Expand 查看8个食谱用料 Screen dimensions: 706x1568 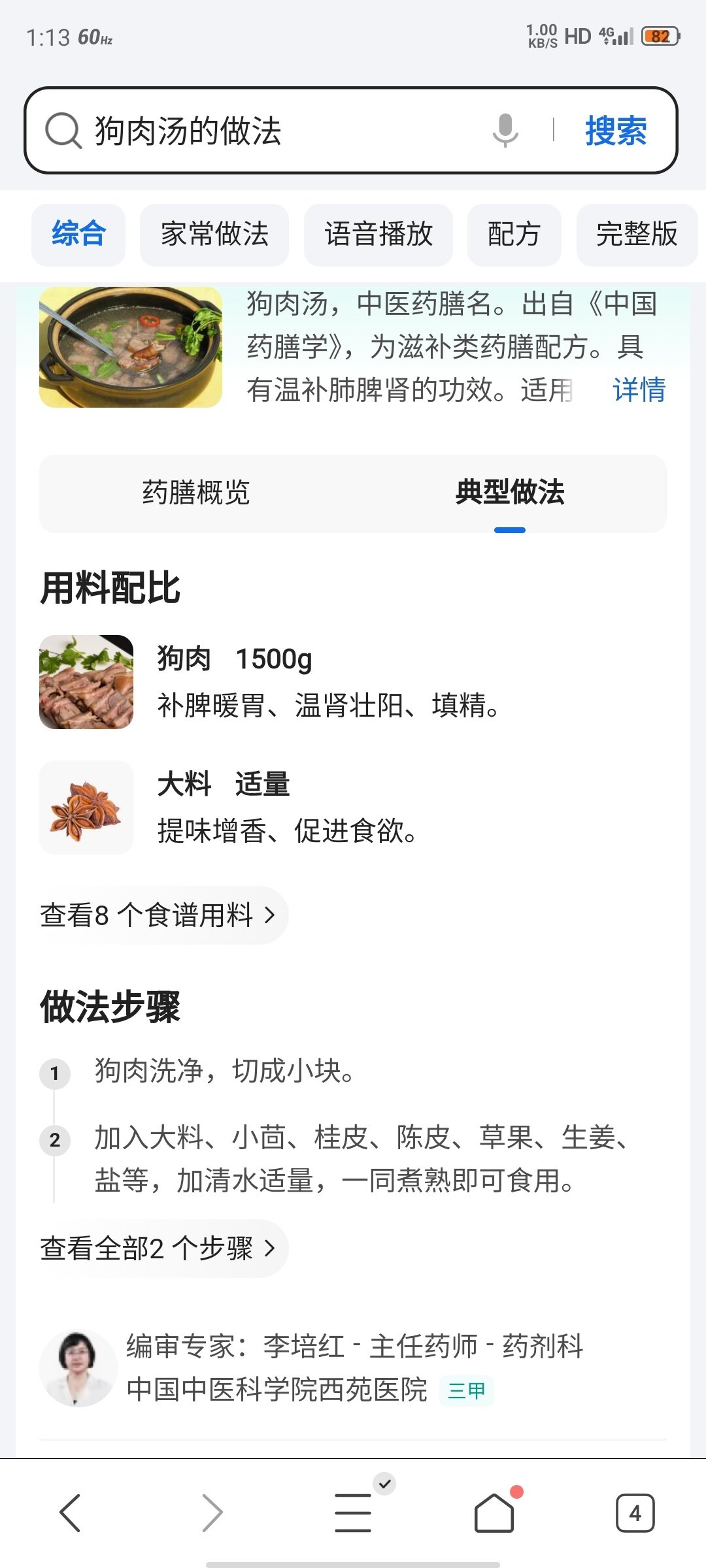click(158, 915)
